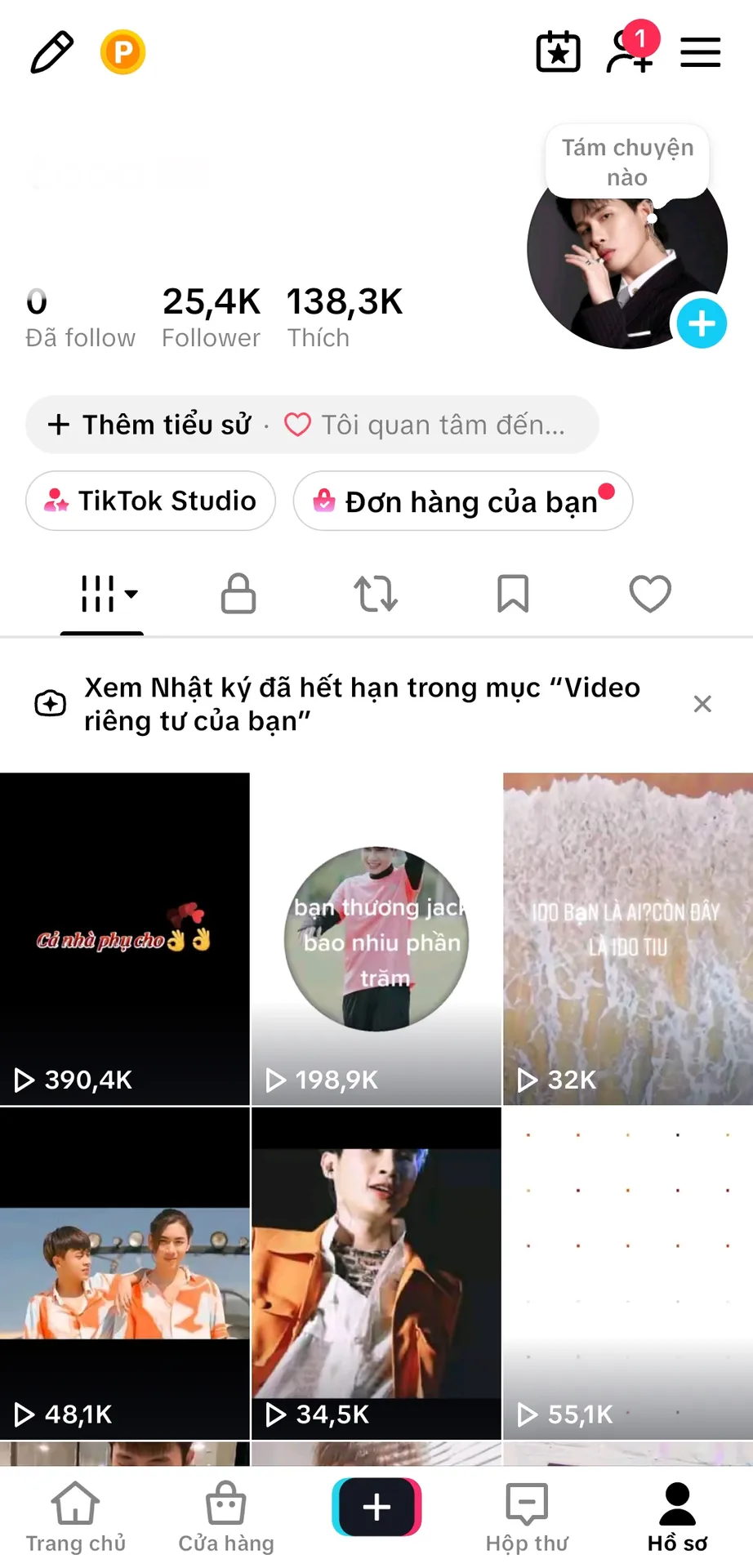Dismiss the expired Nhật ký banner
This screenshot has width=753, height=1568.
[x=702, y=704]
